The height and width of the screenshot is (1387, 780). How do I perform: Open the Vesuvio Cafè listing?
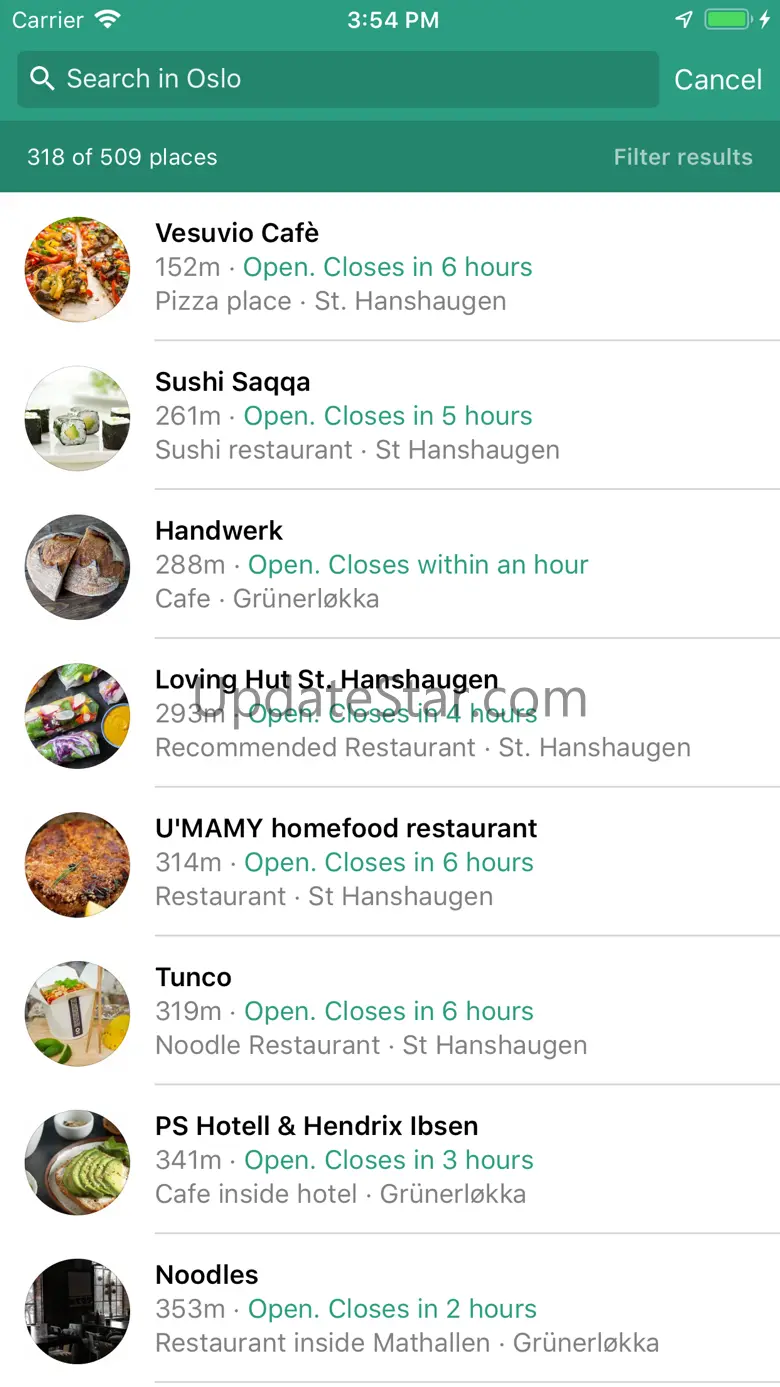(x=390, y=268)
